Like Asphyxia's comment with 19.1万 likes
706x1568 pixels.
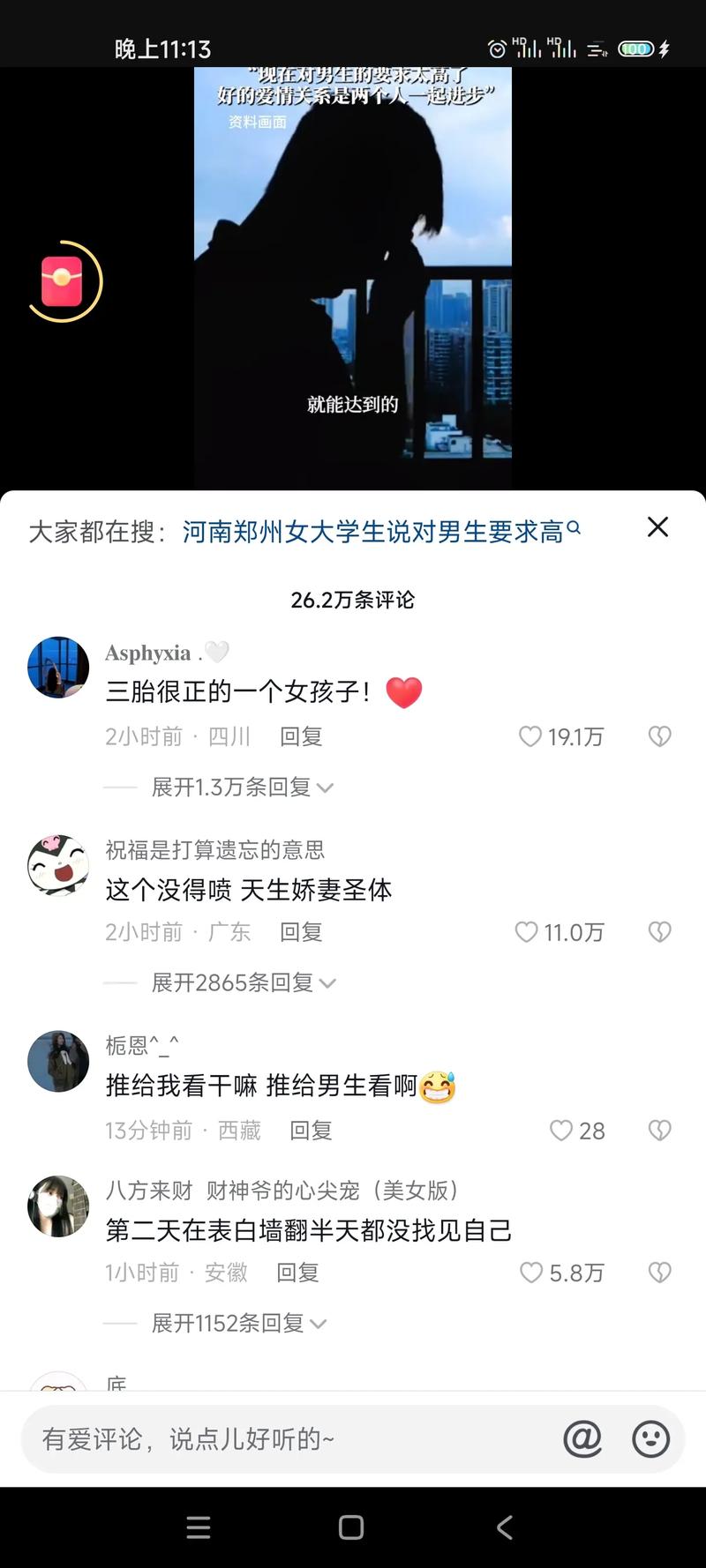click(x=530, y=736)
